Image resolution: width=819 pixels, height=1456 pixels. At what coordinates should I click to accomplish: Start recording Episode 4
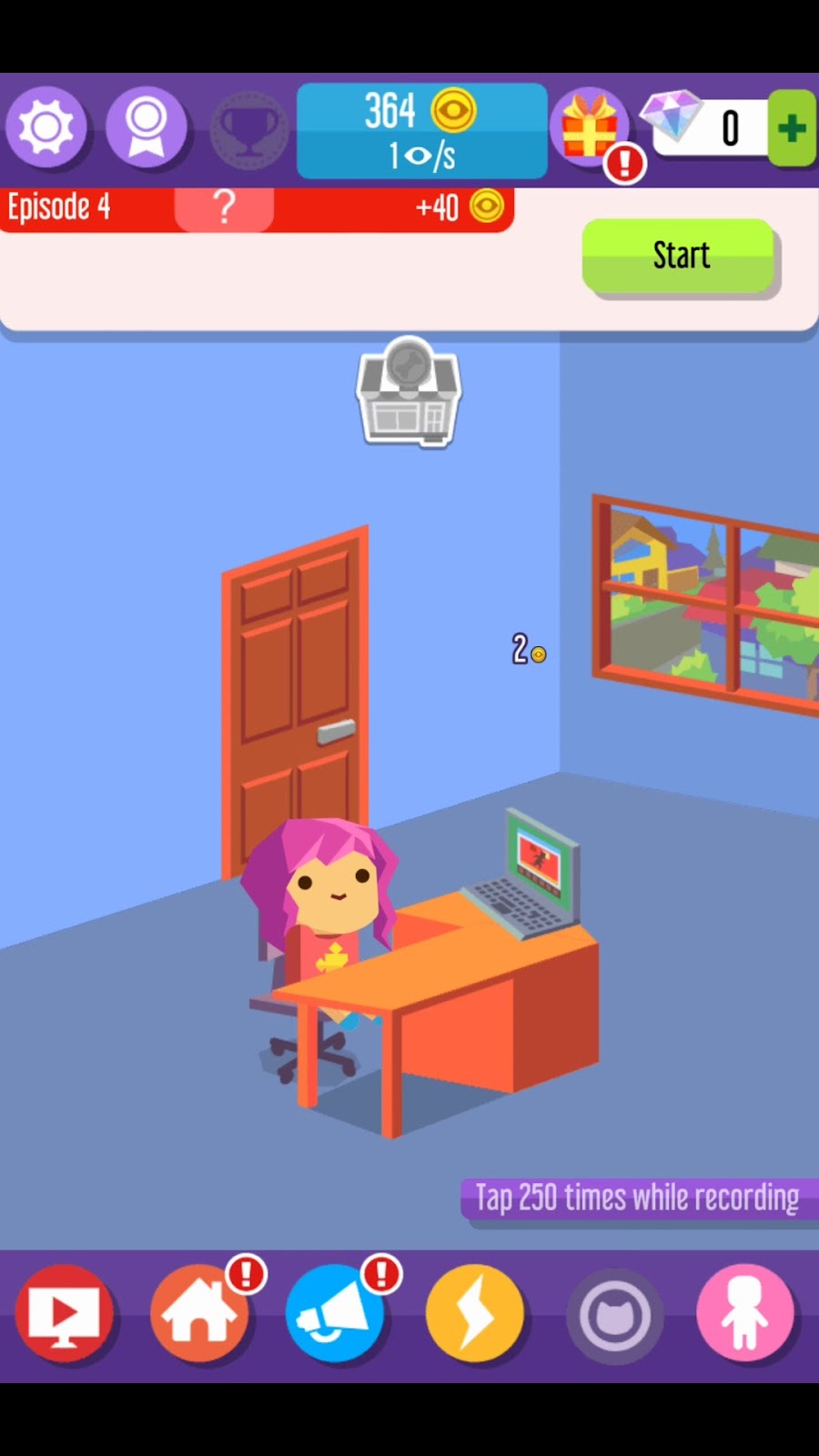[x=680, y=256]
